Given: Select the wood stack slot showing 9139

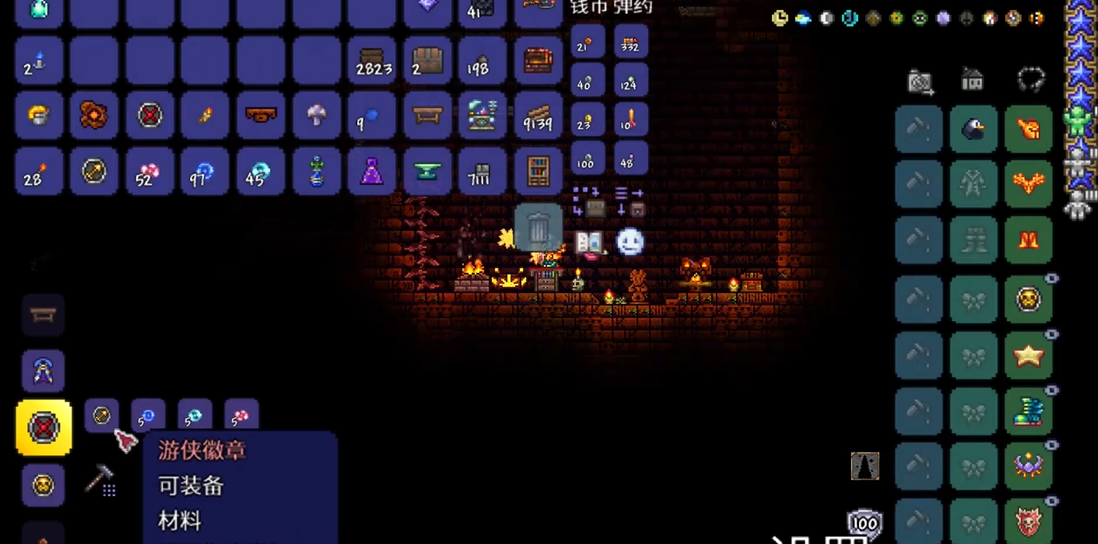Looking at the screenshot, I should 538,116.
